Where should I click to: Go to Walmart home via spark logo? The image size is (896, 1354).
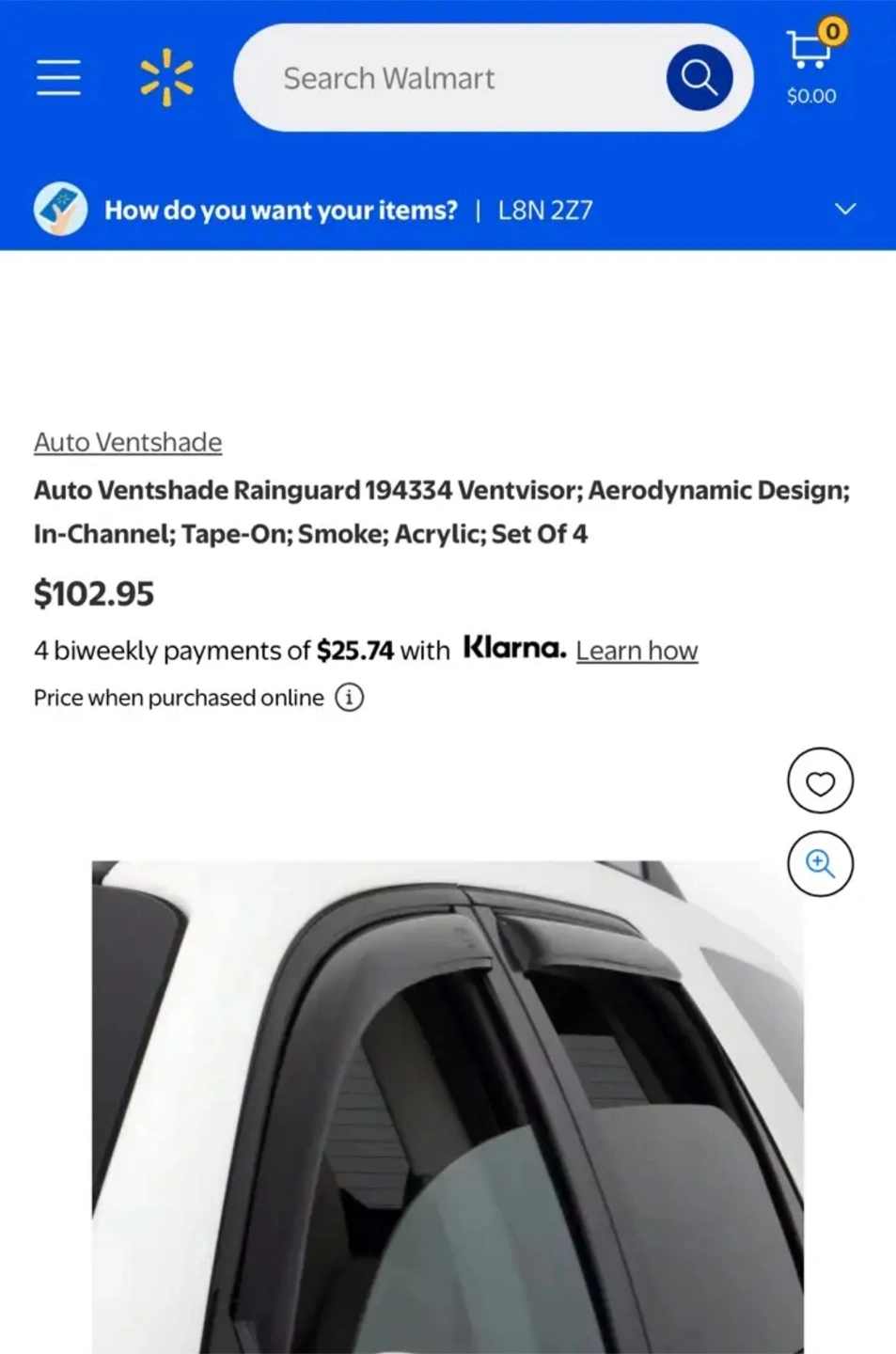coord(166,77)
